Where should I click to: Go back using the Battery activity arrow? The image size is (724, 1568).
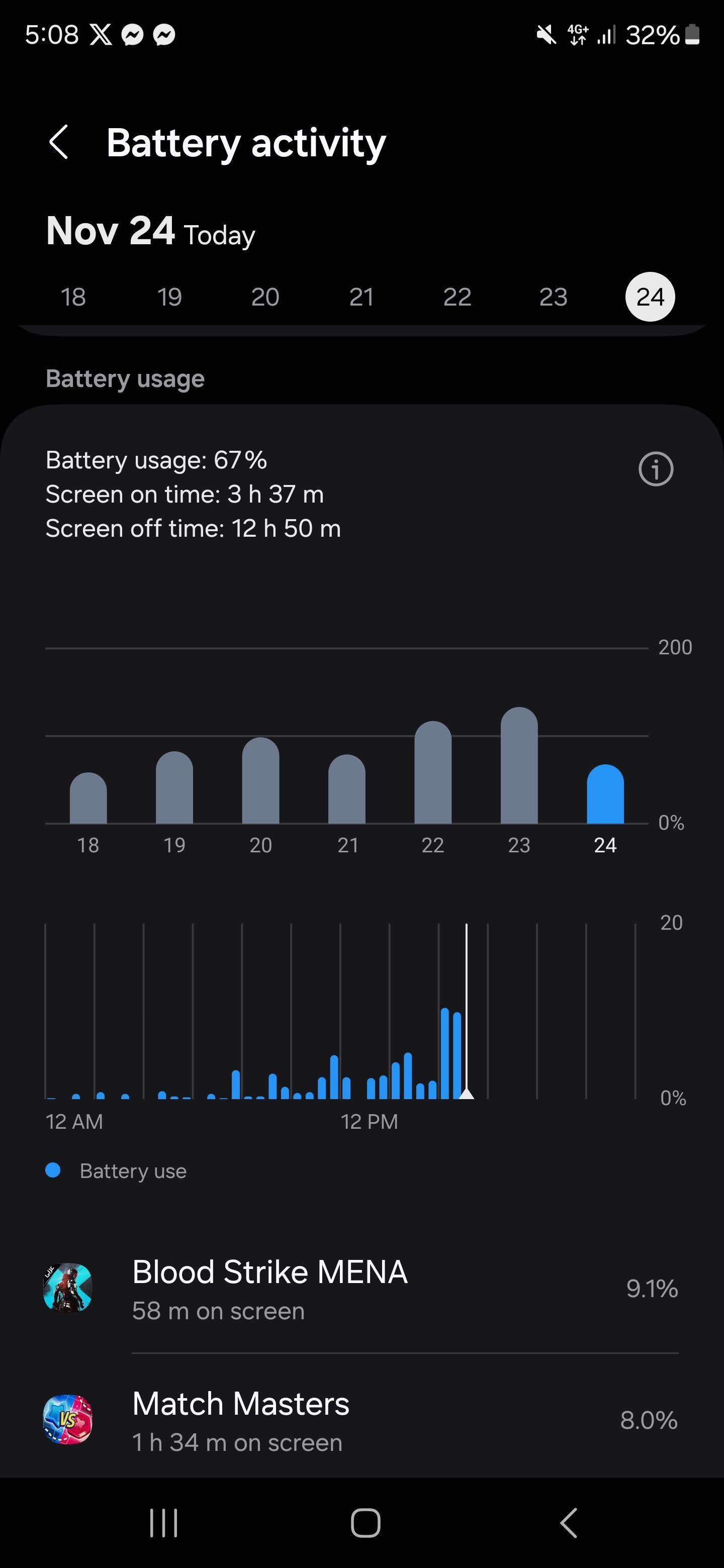pyautogui.click(x=59, y=141)
